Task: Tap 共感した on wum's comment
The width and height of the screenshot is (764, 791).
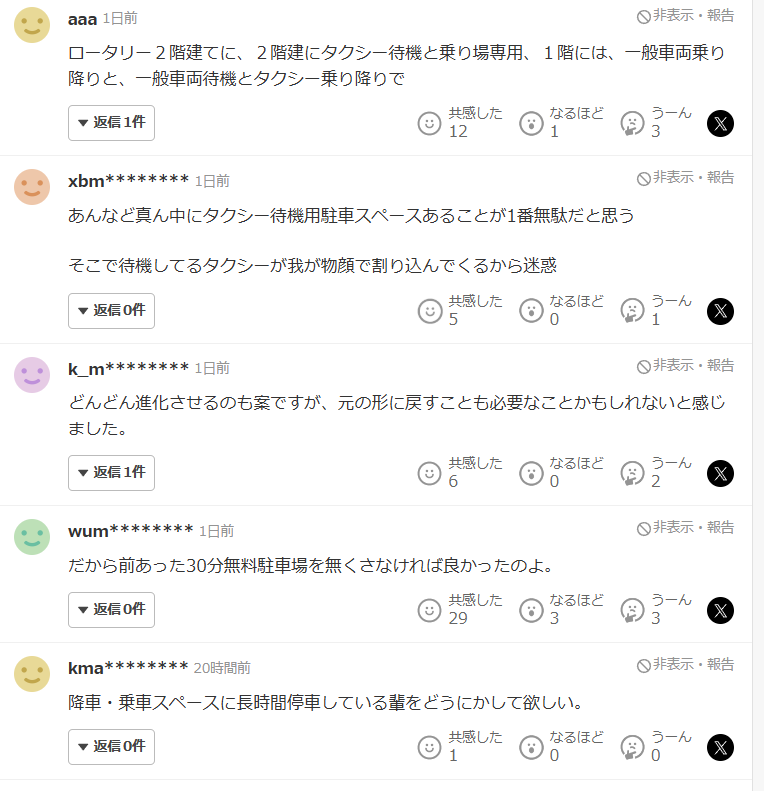Action: click(430, 610)
